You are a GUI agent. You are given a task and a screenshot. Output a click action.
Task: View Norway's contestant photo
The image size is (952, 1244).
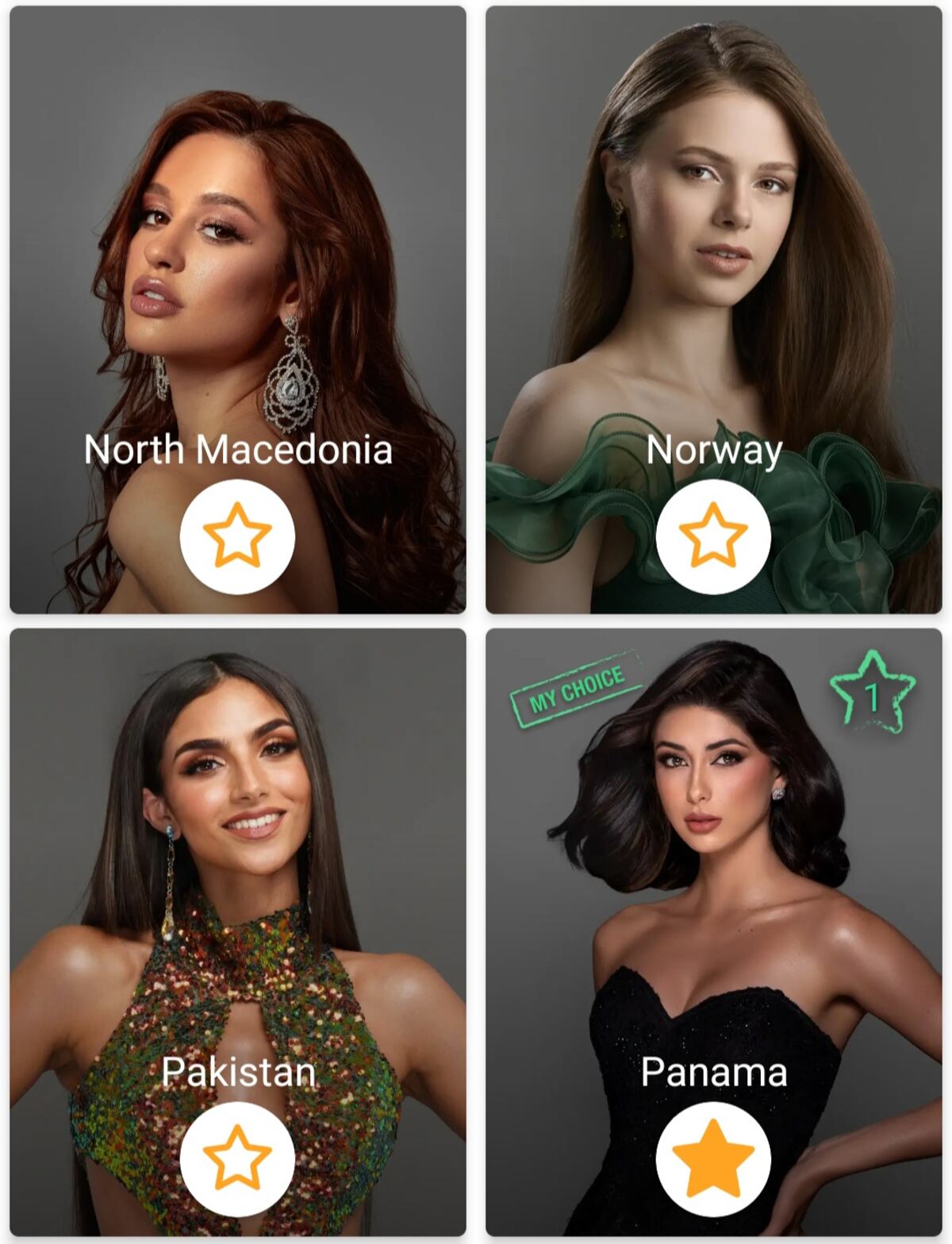pyautogui.click(x=714, y=238)
